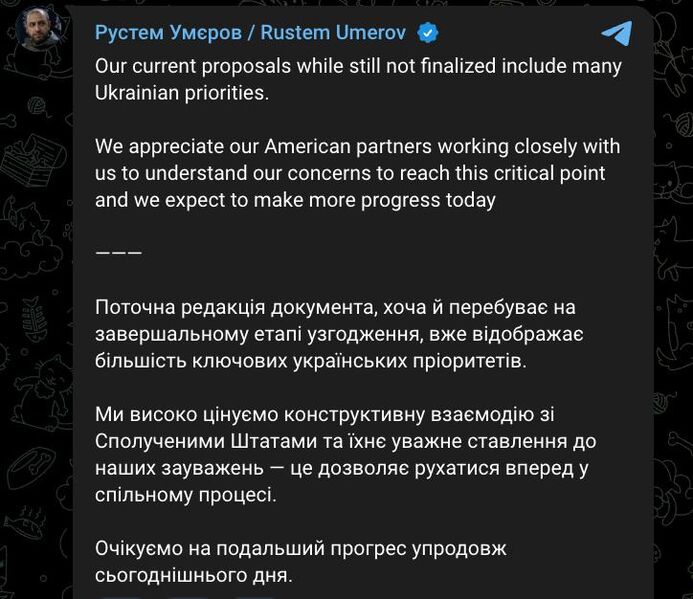
Task: Tap Rustem Umerov's profile avatar
Action: [x=43, y=33]
